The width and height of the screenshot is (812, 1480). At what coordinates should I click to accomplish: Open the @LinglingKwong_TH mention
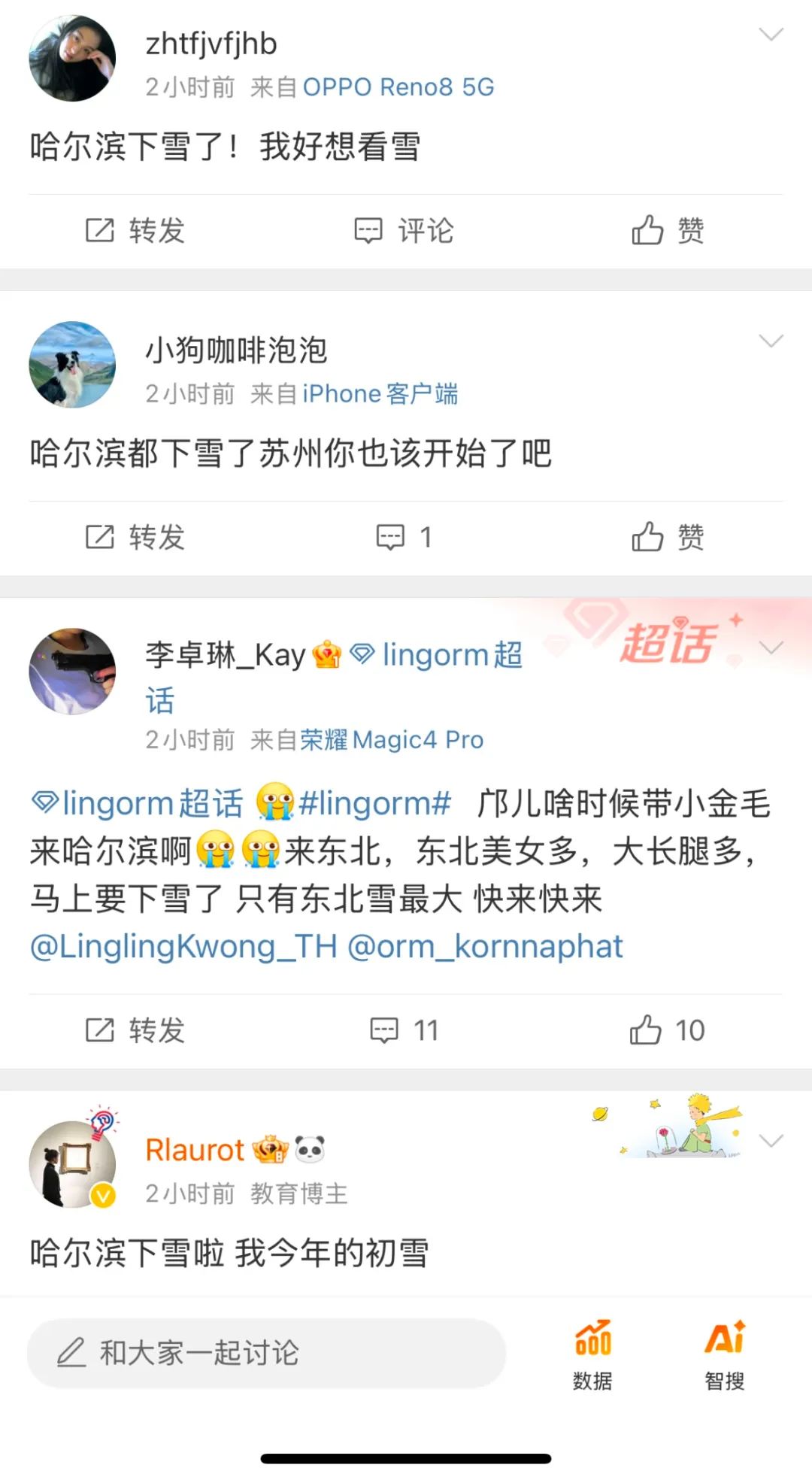[x=183, y=947]
